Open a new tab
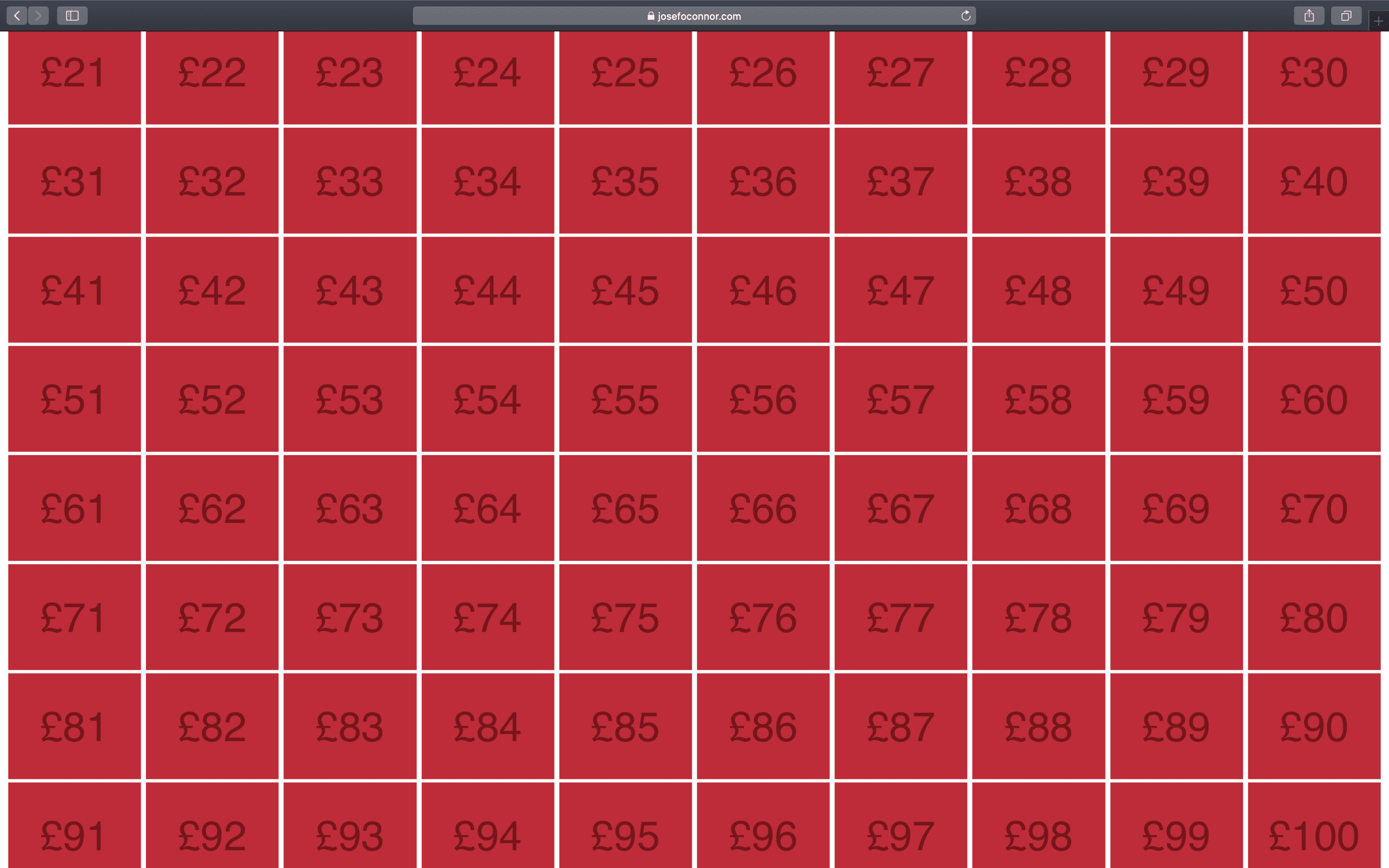 pos(1379,21)
